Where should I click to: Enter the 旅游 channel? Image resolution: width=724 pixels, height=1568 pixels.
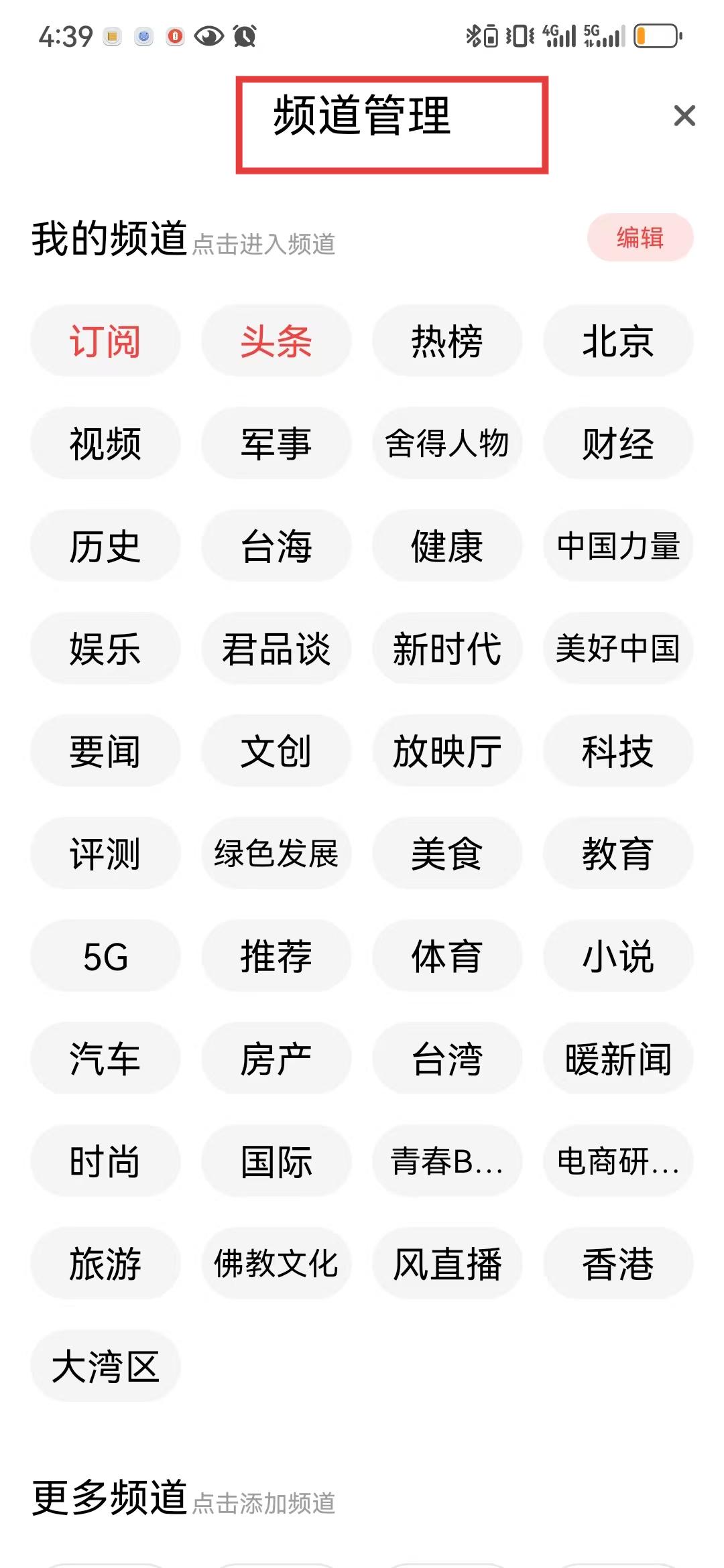105,1264
